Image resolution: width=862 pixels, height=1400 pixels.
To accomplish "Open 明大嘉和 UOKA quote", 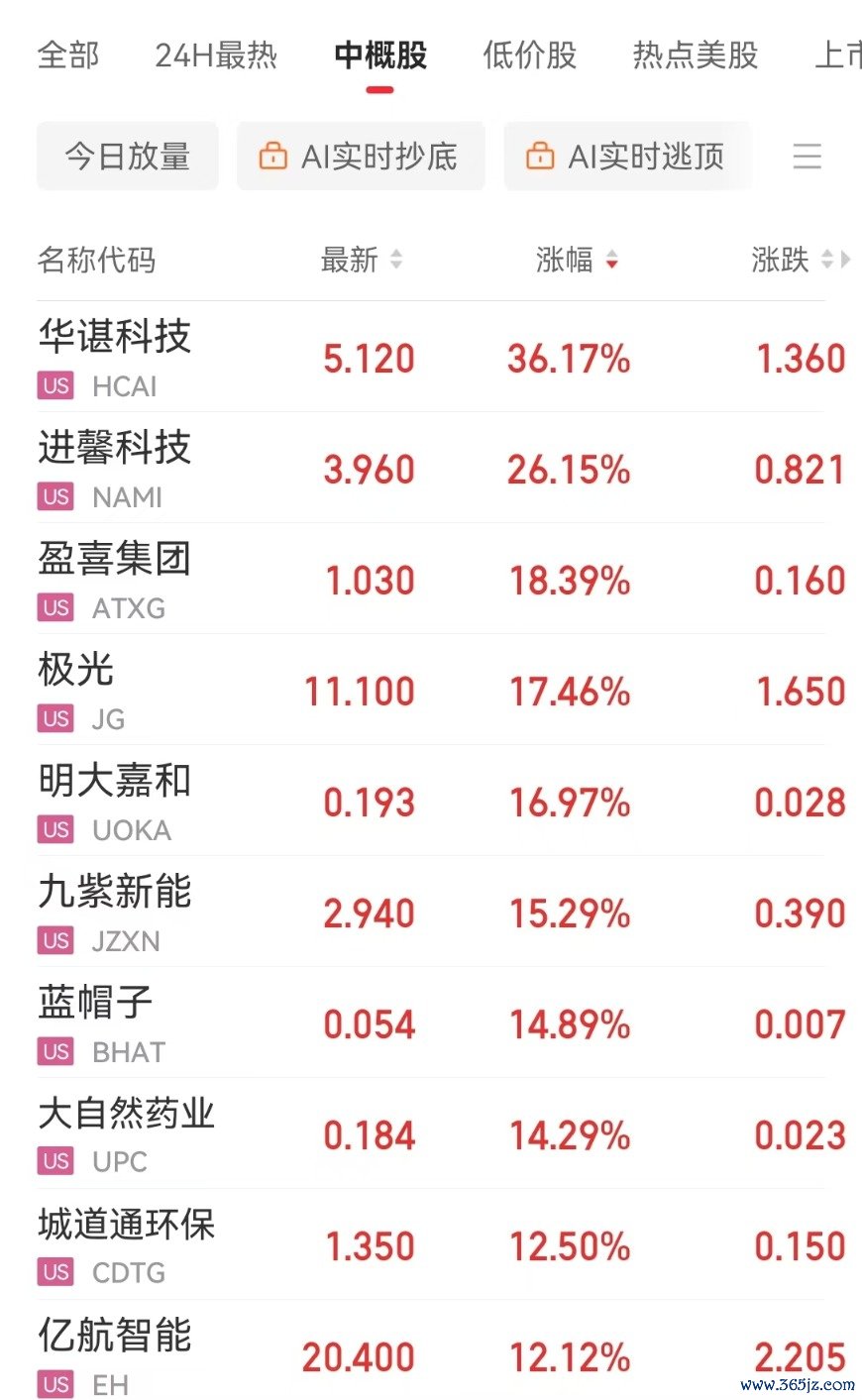I will [431, 801].
